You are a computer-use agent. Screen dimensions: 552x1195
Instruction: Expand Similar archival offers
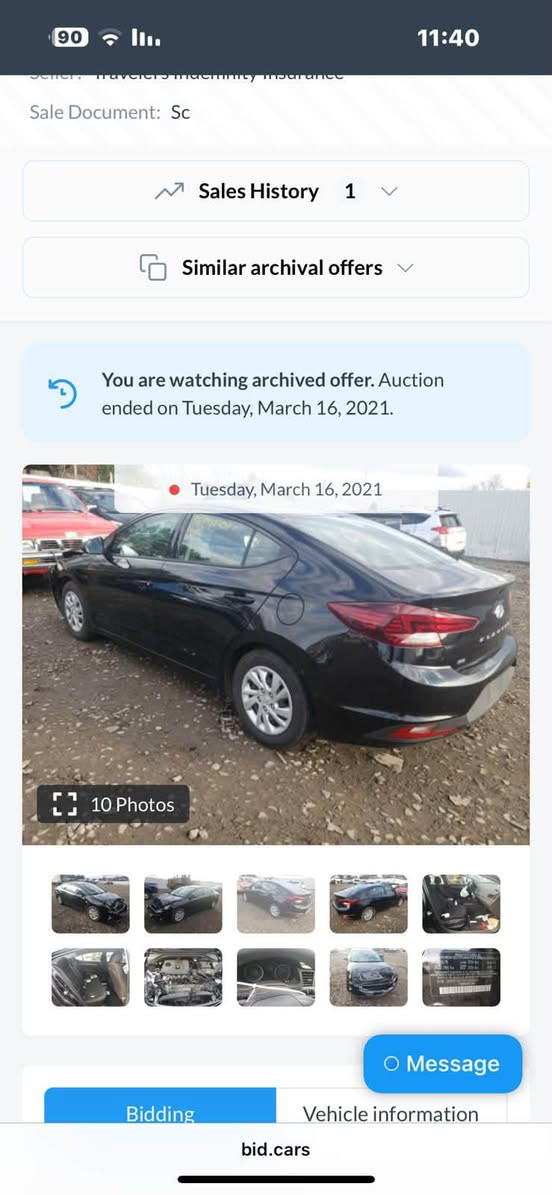[275, 268]
